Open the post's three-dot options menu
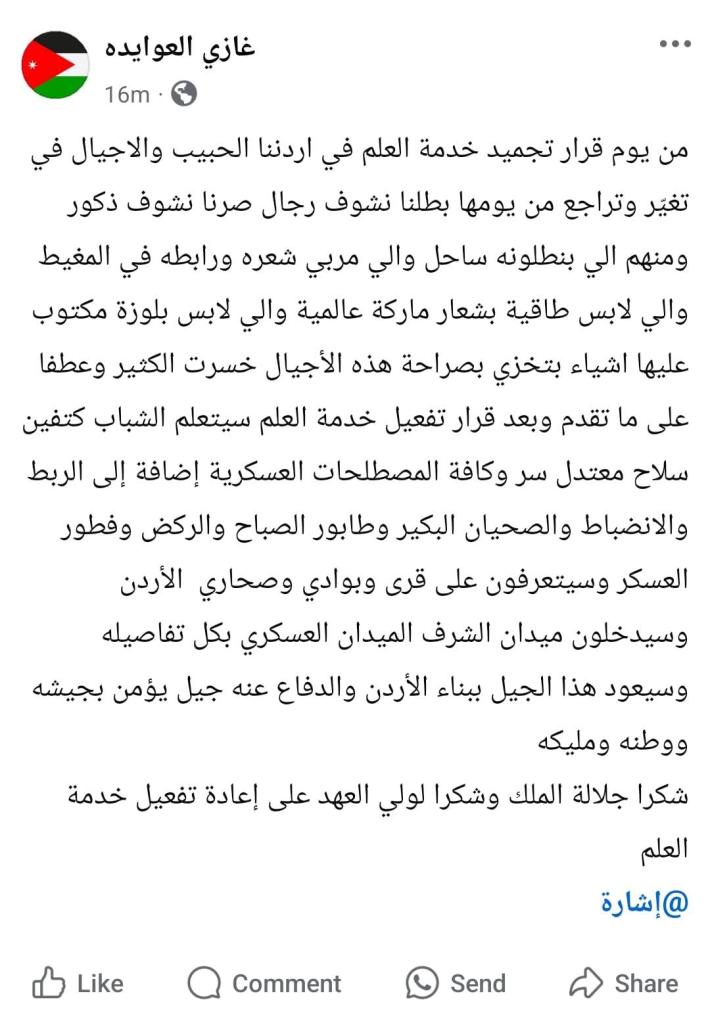This screenshot has height=1023, width=710. pyautogui.click(x=675, y=45)
